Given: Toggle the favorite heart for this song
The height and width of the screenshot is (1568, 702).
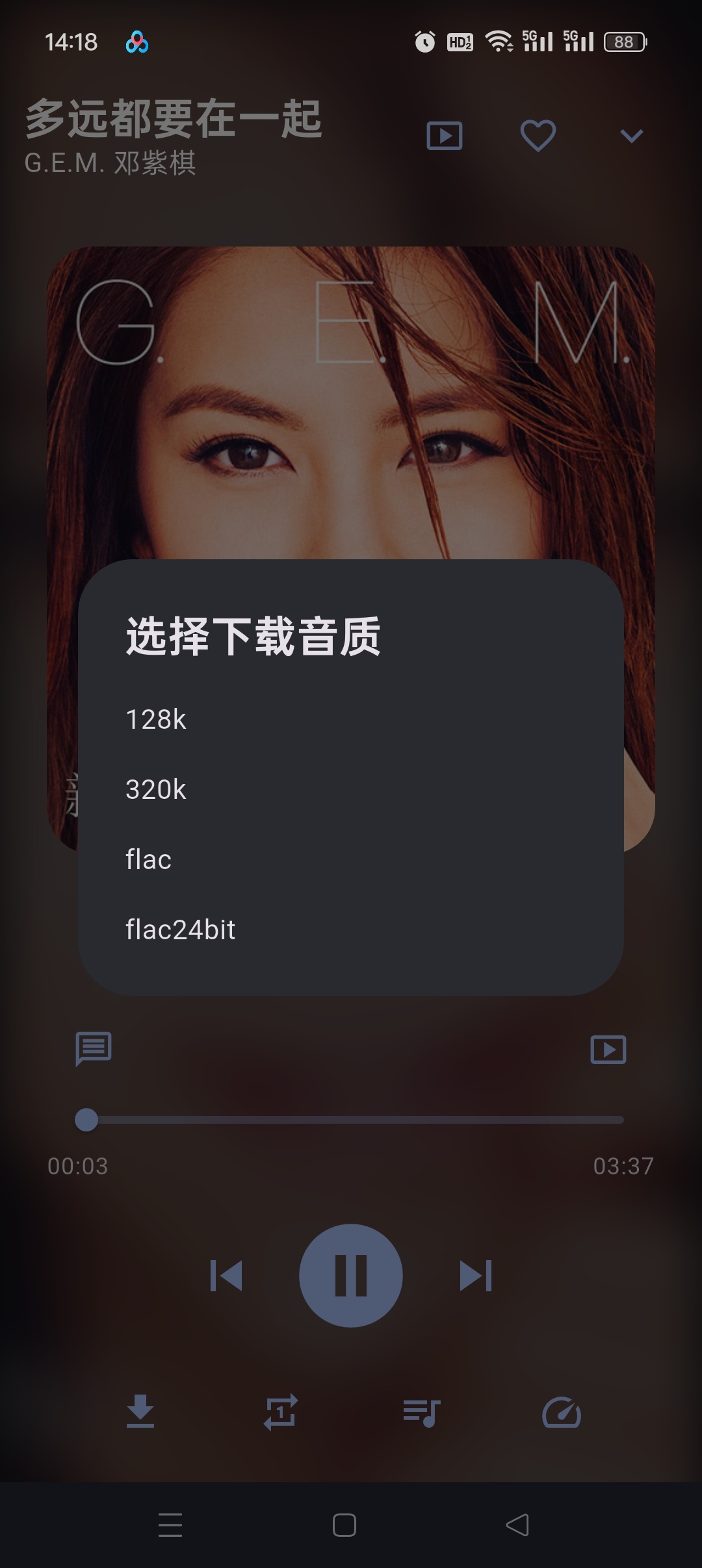Looking at the screenshot, I should [537, 136].
